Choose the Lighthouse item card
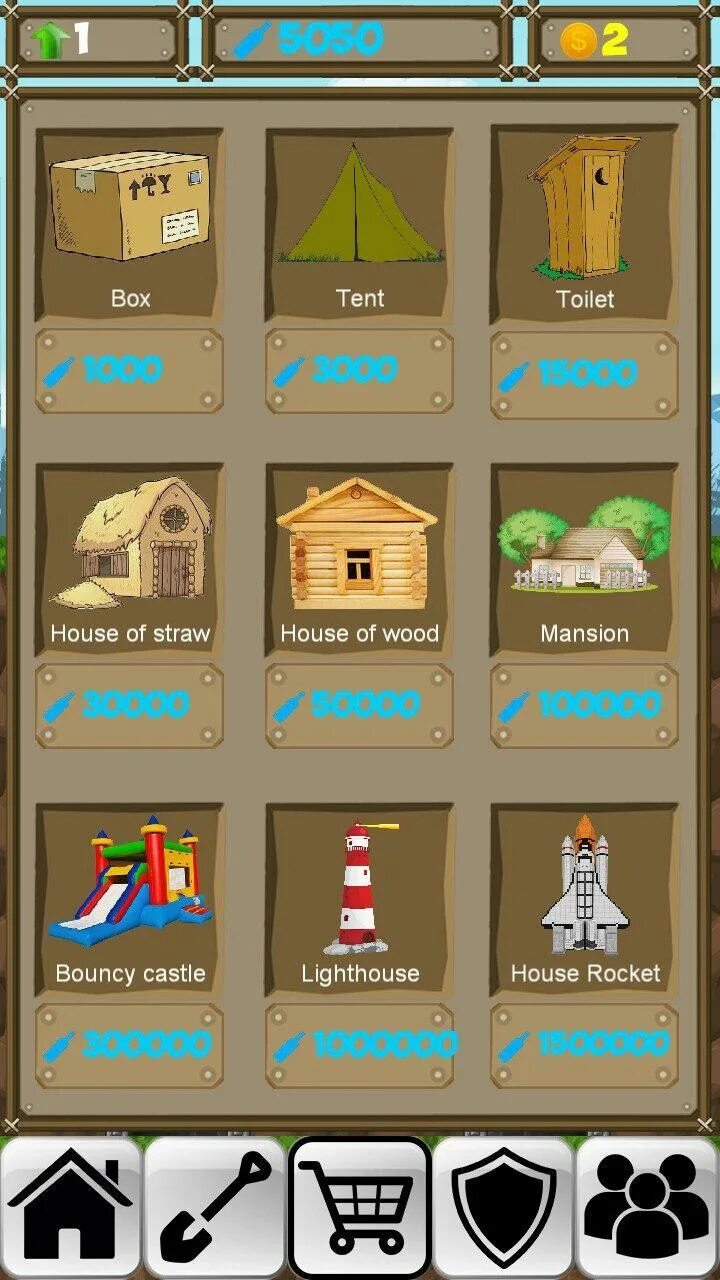Image resolution: width=720 pixels, height=1280 pixels. (359, 900)
